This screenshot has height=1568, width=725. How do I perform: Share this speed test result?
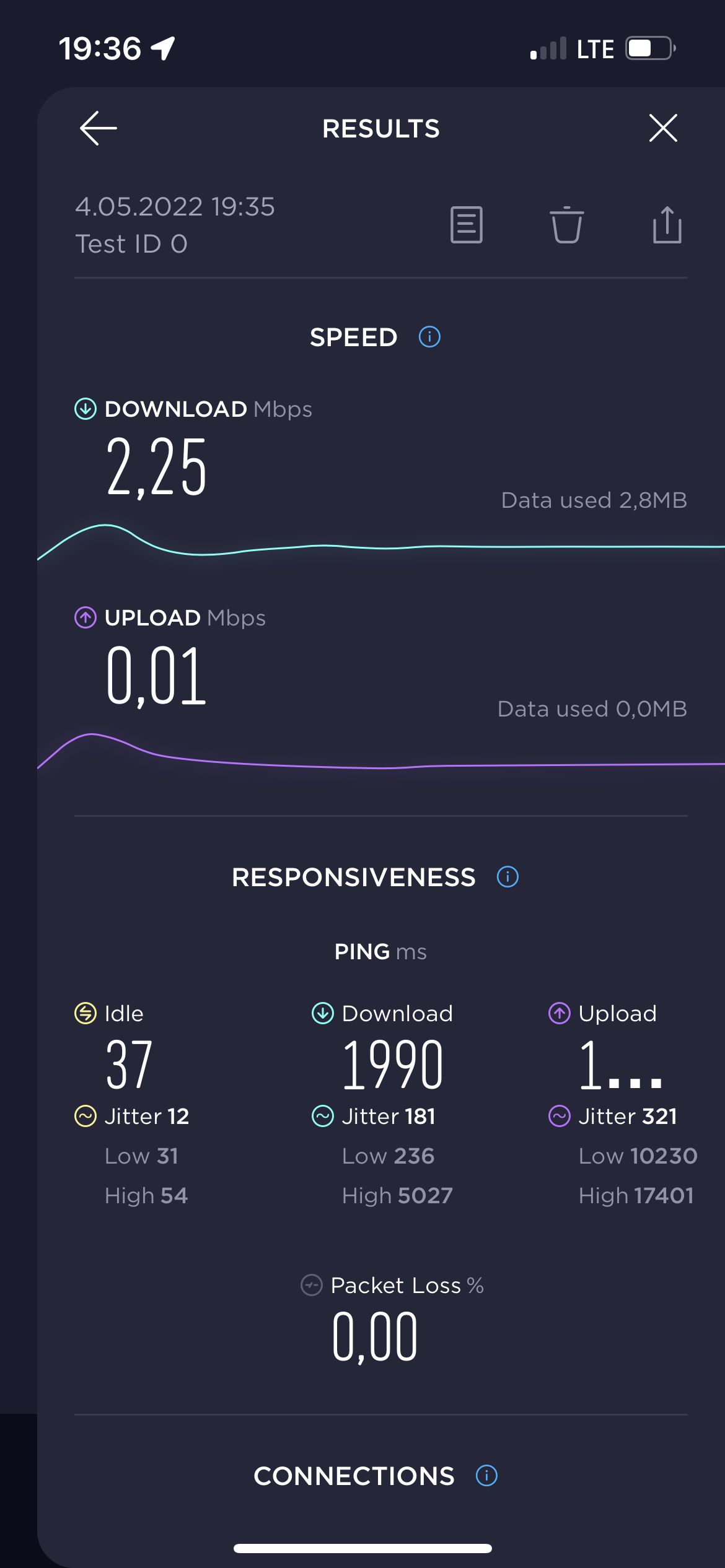pyautogui.click(x=667, y=224)
